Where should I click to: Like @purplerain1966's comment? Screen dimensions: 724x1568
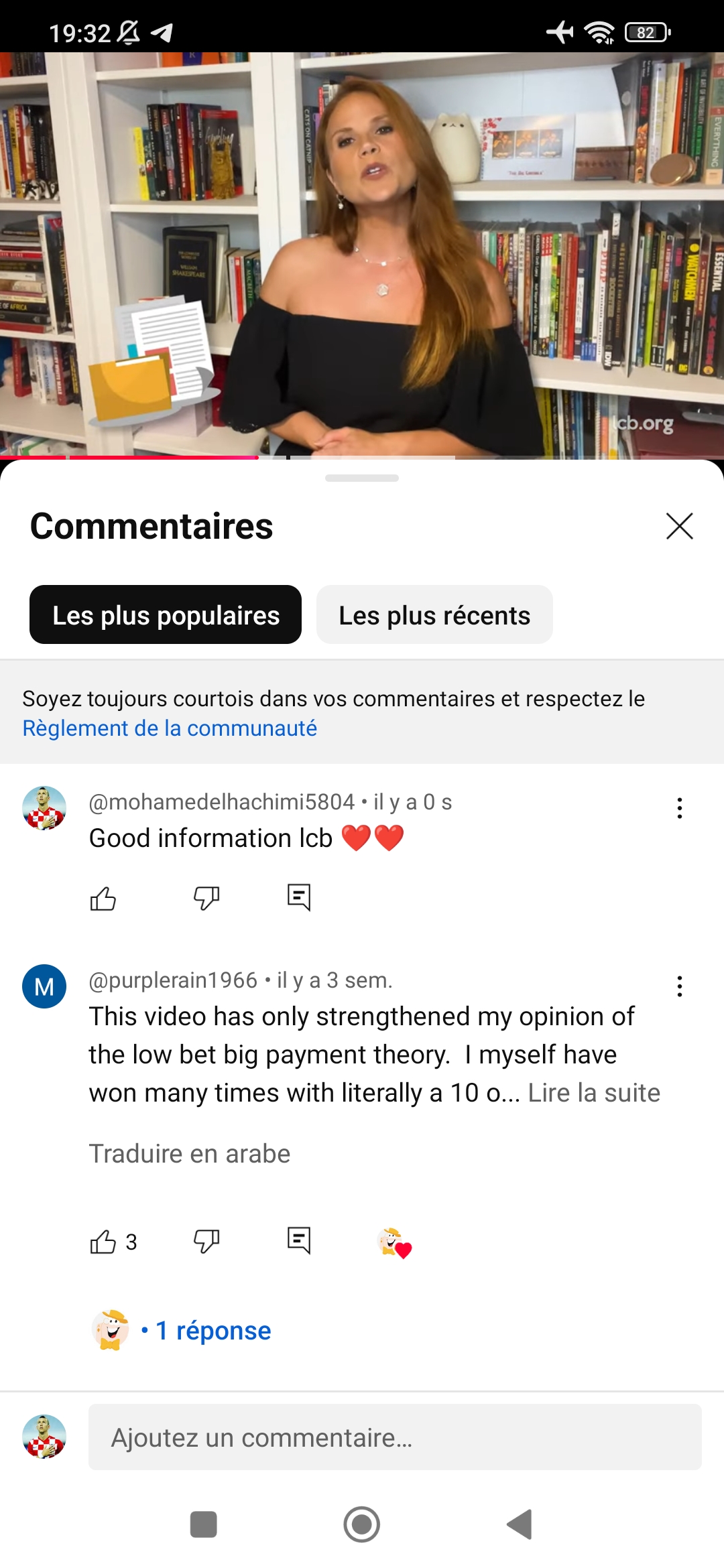[103, 1242]
